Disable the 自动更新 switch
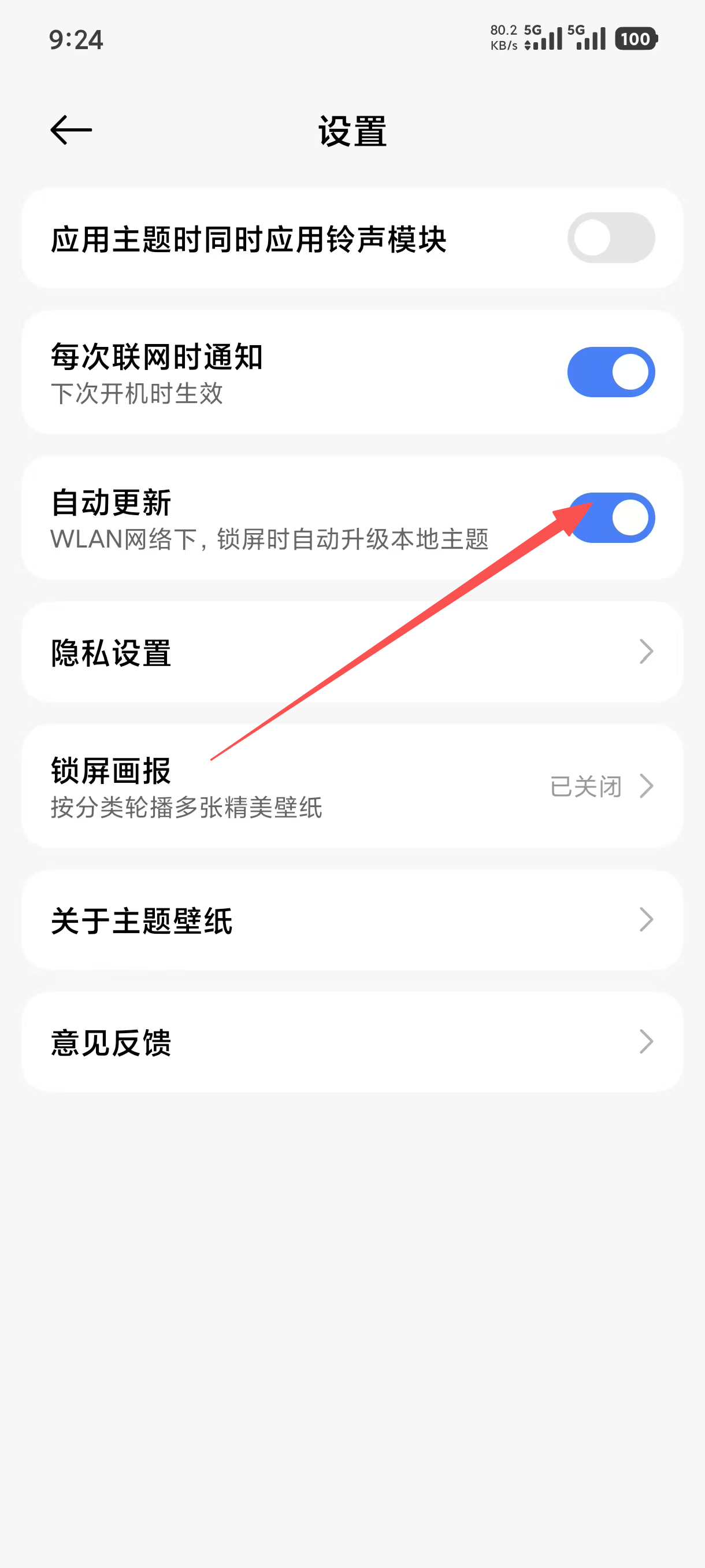This screenshot has height=1568, width=705. tap(611, 518)
